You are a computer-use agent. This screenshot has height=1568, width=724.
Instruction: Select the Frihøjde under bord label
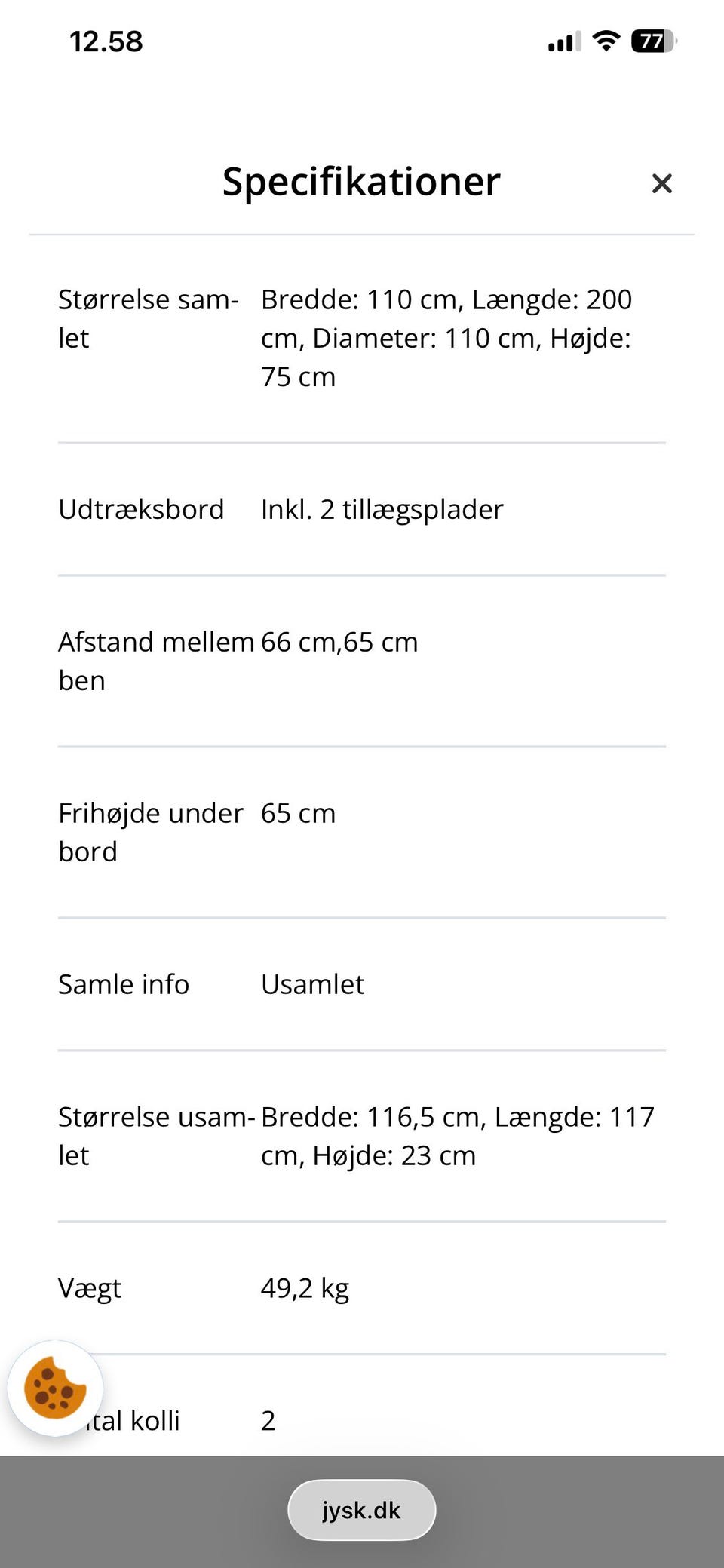[149, 831]
